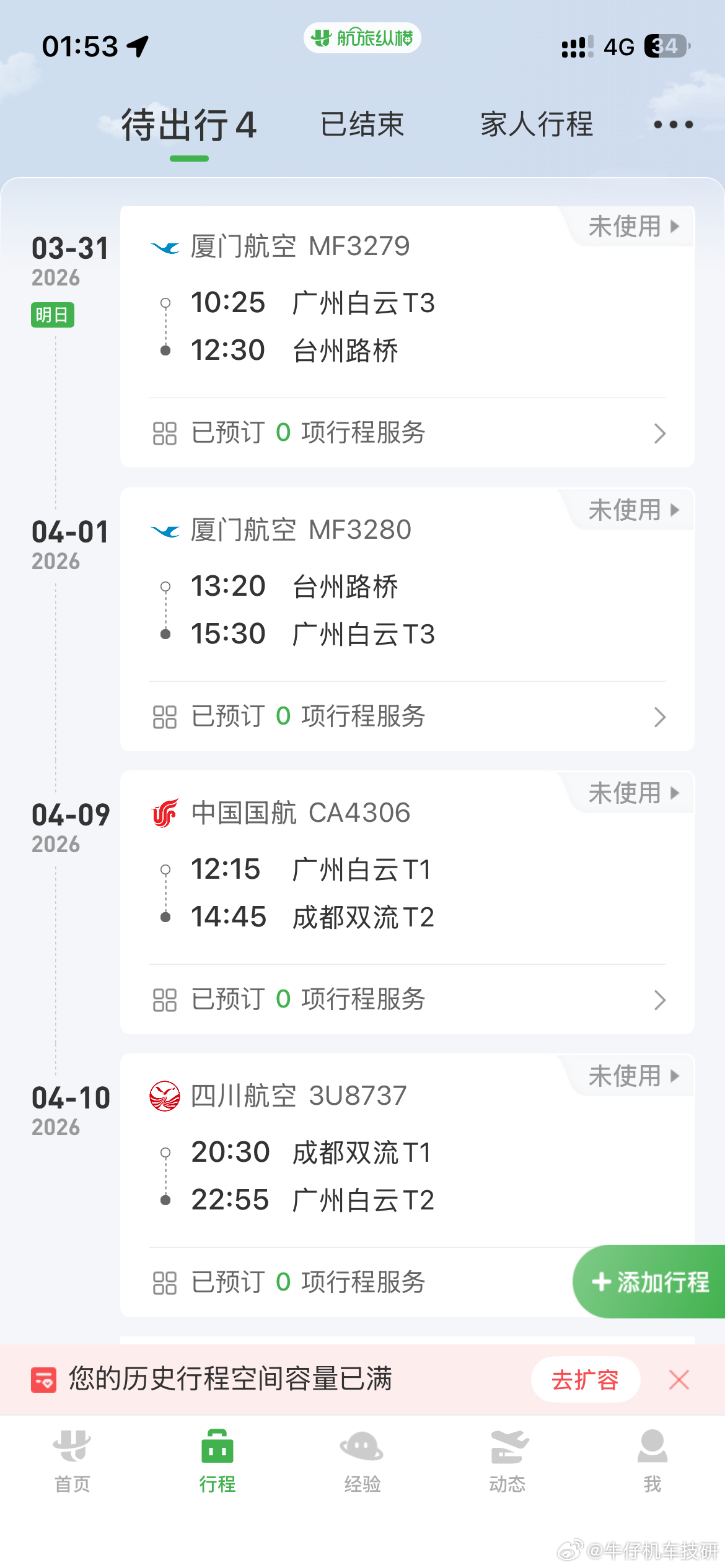Dismiss the capacity-full banner with X

click(x=679, y=1380)
